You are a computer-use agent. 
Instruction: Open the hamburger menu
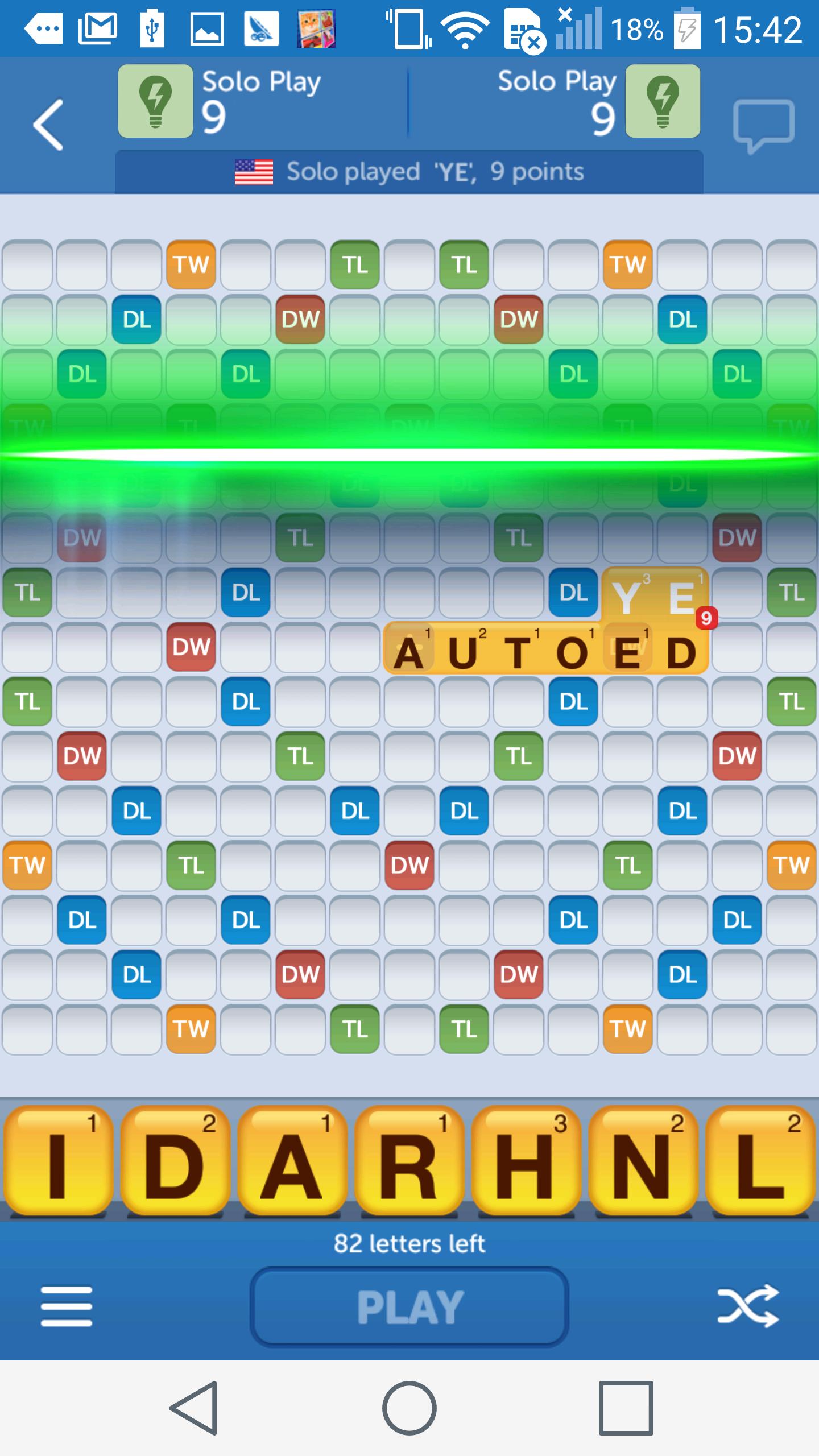coord(67,1306)
